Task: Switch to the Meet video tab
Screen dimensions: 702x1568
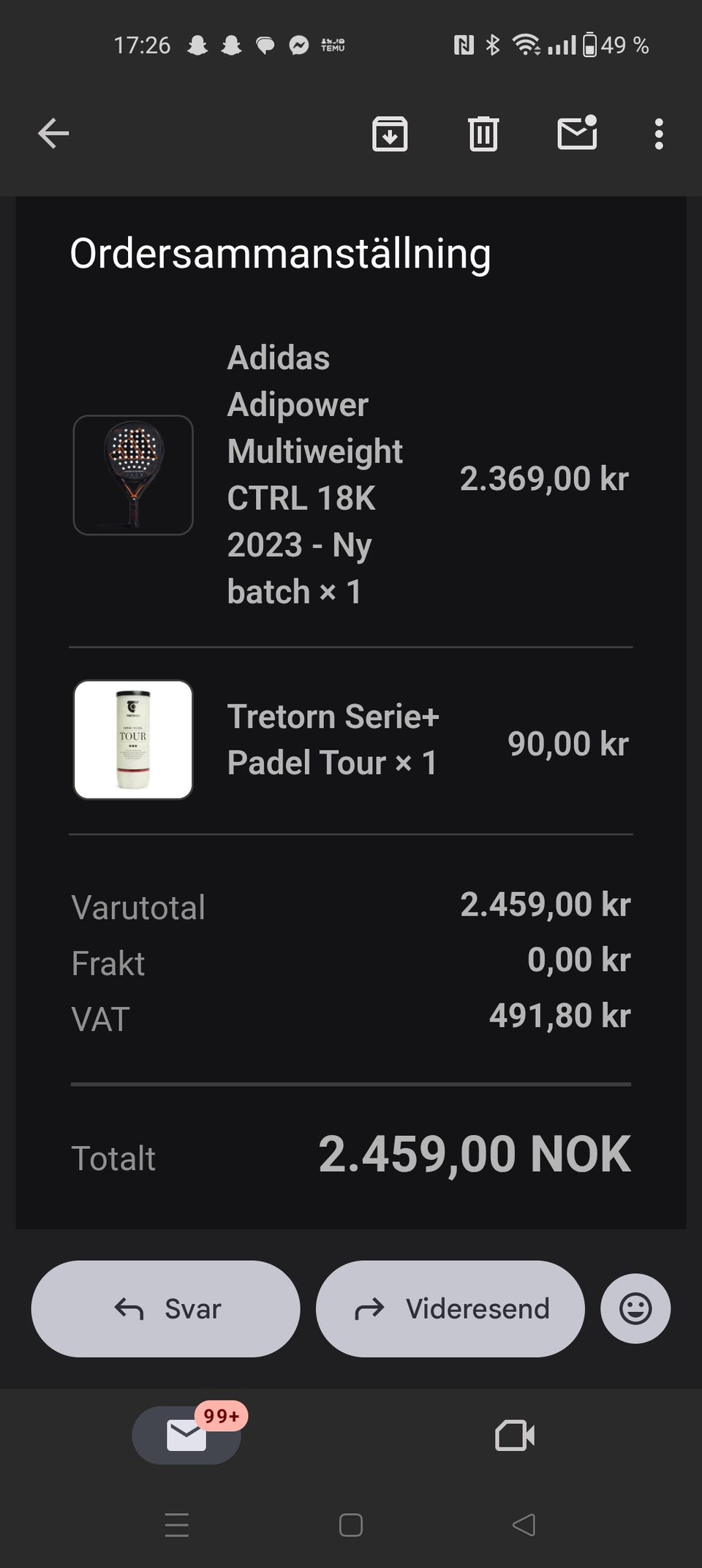Action: tap(515, 1436)
